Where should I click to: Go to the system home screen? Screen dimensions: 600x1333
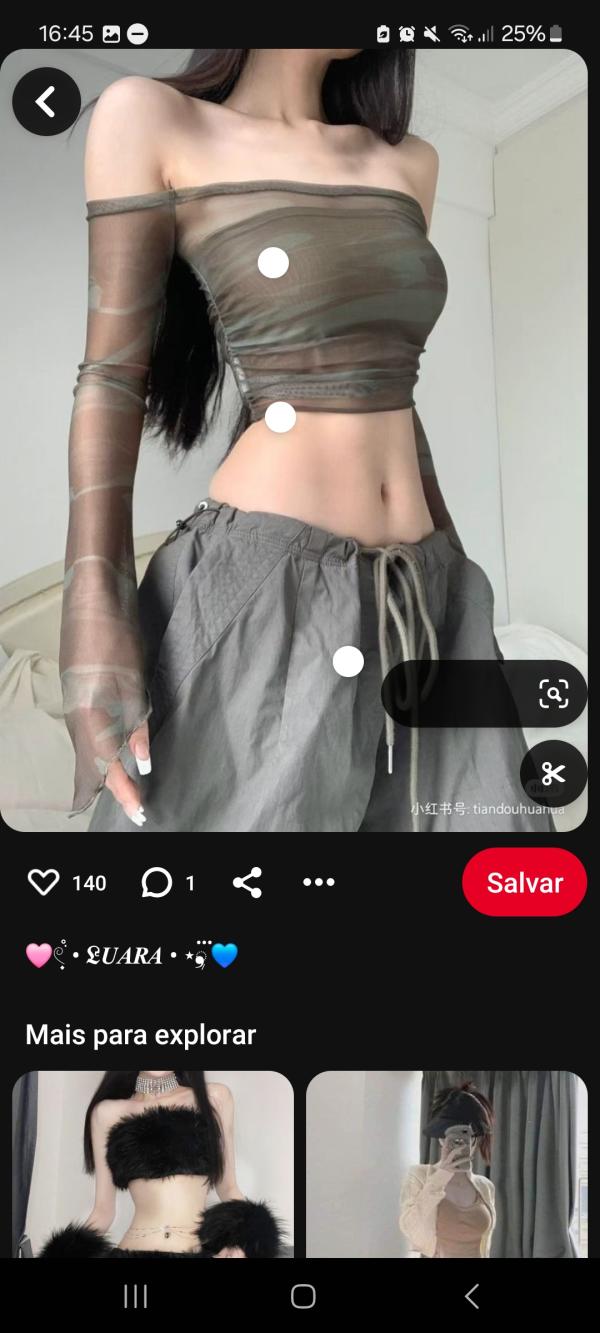coord(303,1297)
